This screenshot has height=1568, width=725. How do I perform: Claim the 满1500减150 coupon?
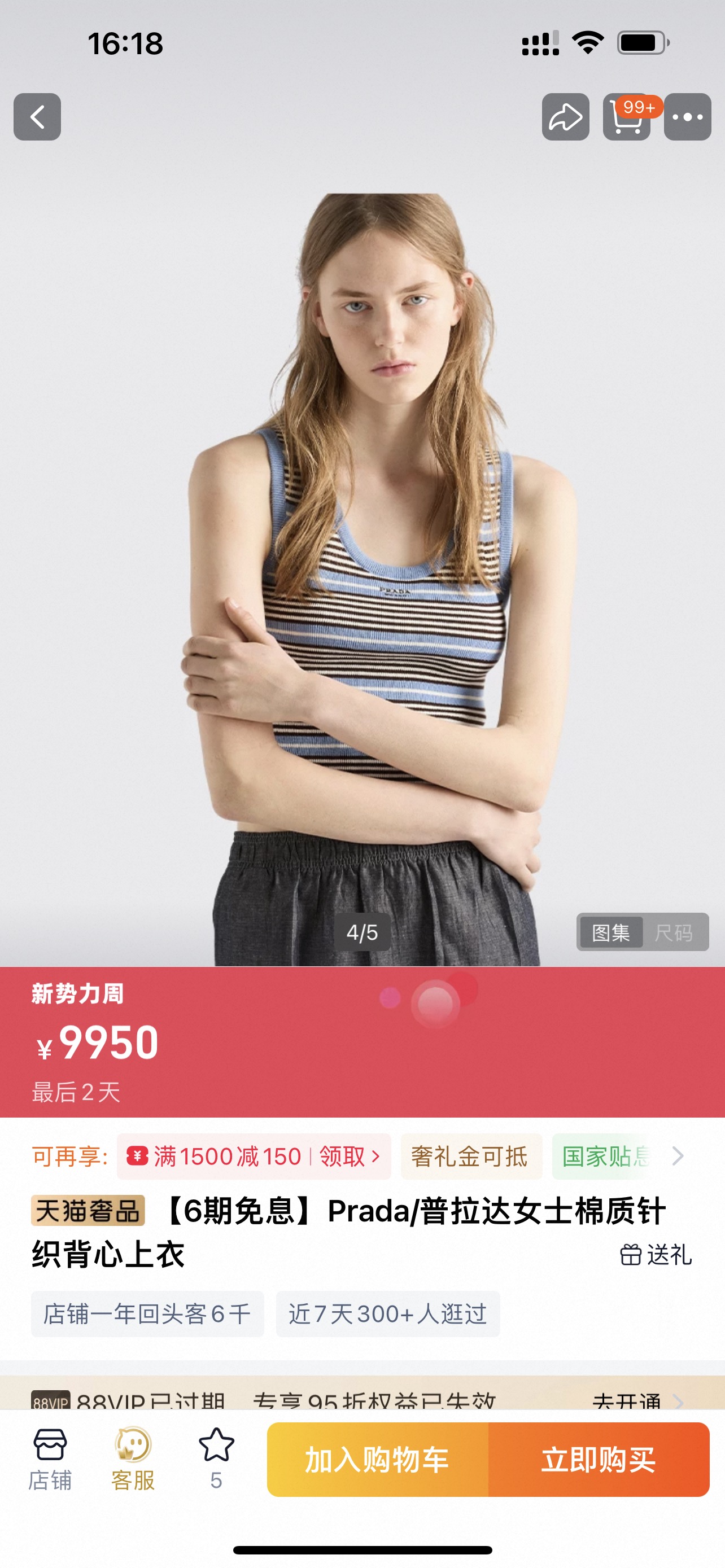click(349, 1157)
